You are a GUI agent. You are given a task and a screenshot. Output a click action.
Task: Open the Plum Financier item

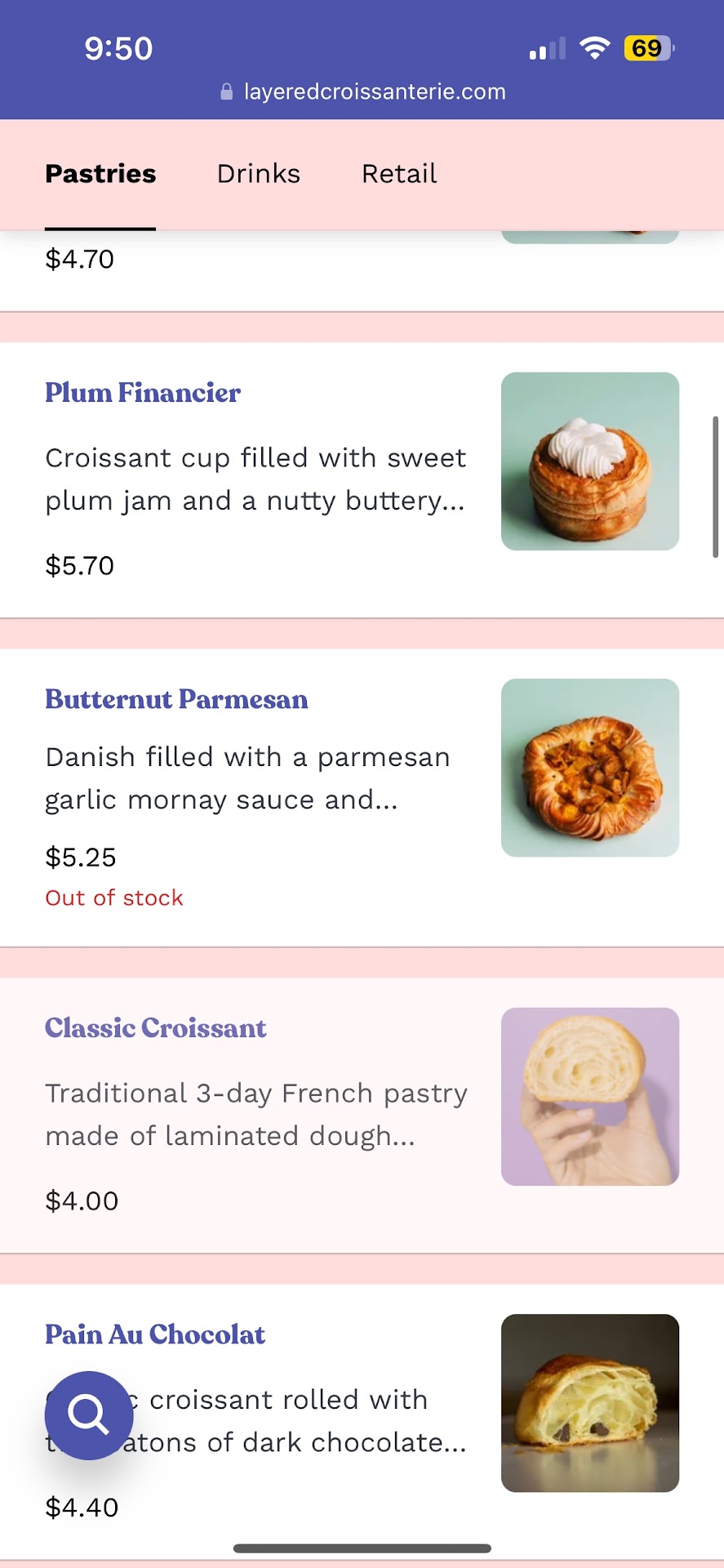(x=143, y=393)
